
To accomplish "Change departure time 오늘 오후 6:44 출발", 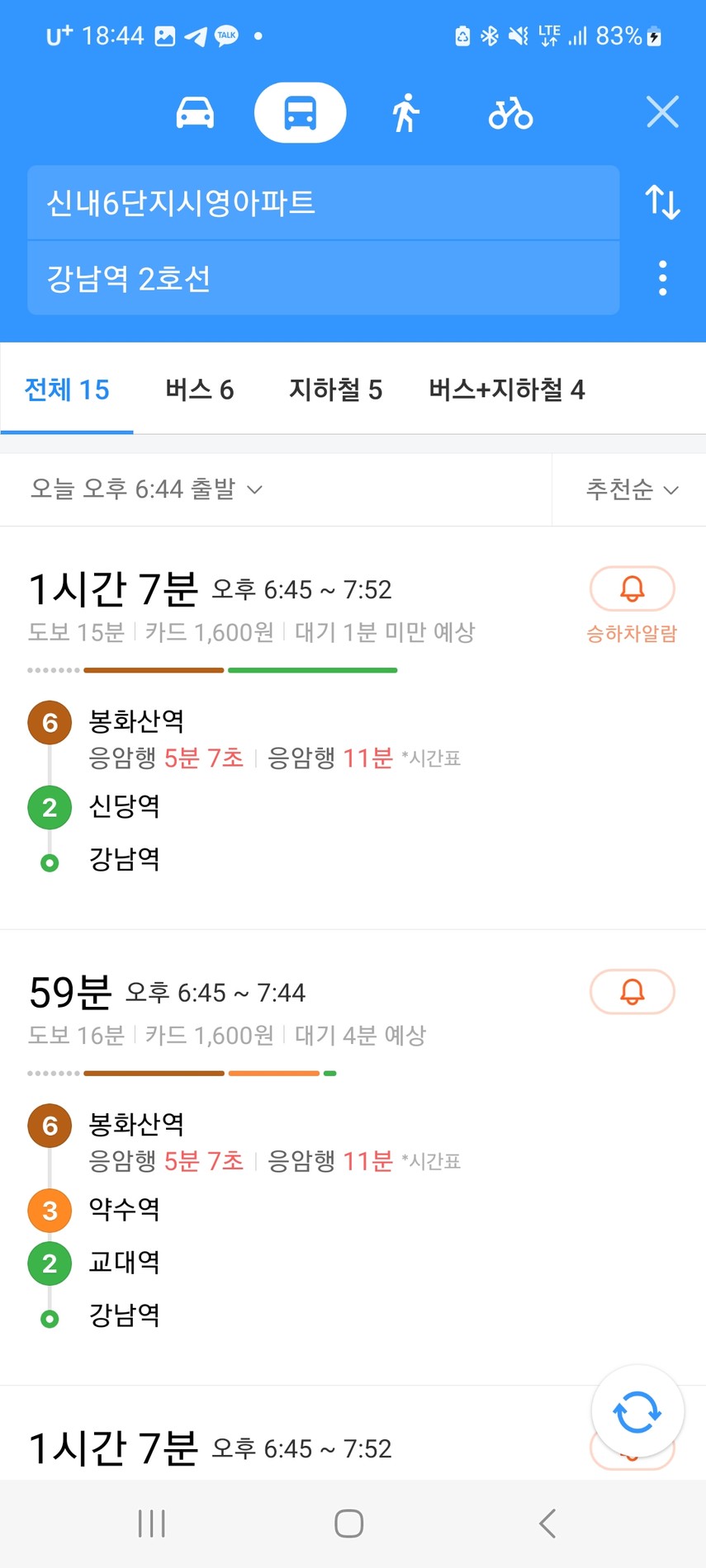I will 146,489.
